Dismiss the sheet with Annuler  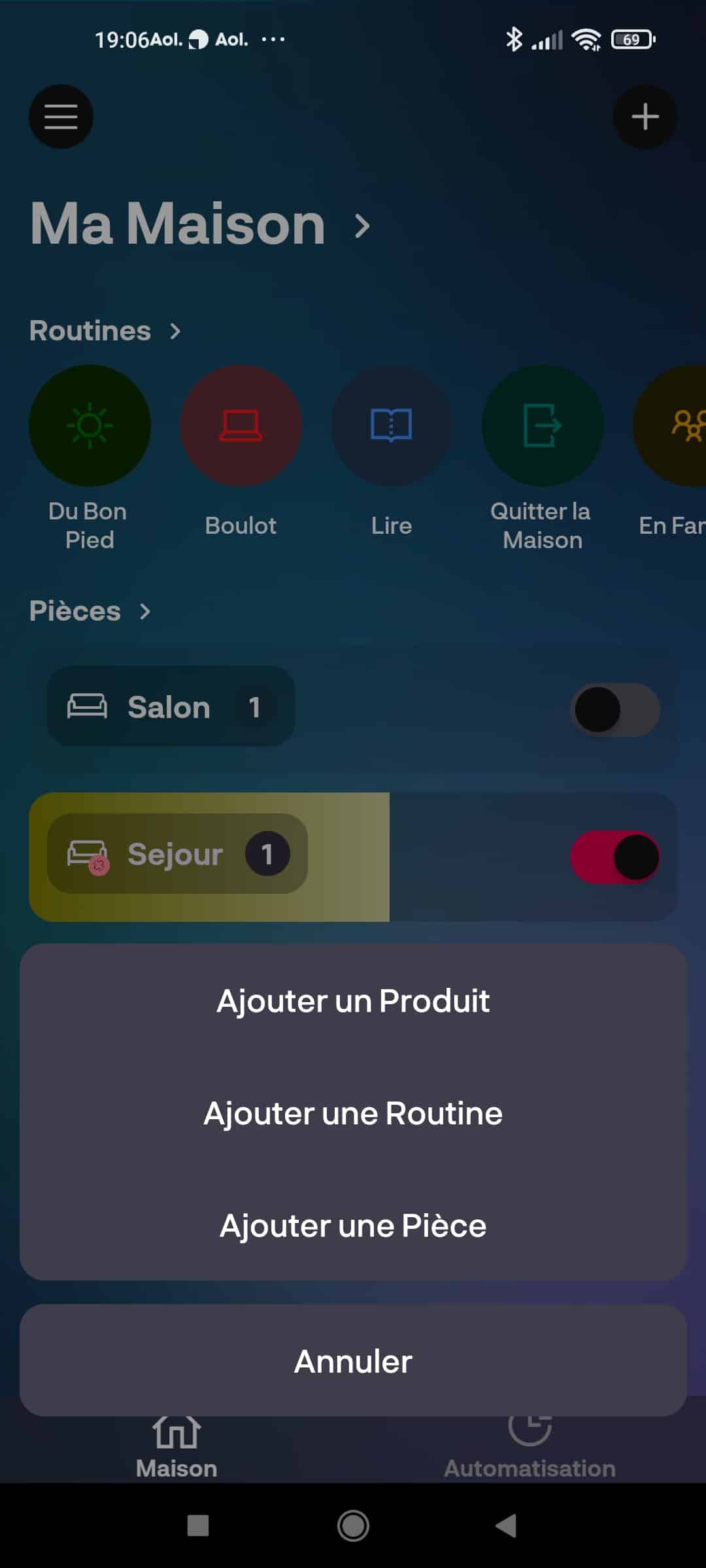[353, 1362]
